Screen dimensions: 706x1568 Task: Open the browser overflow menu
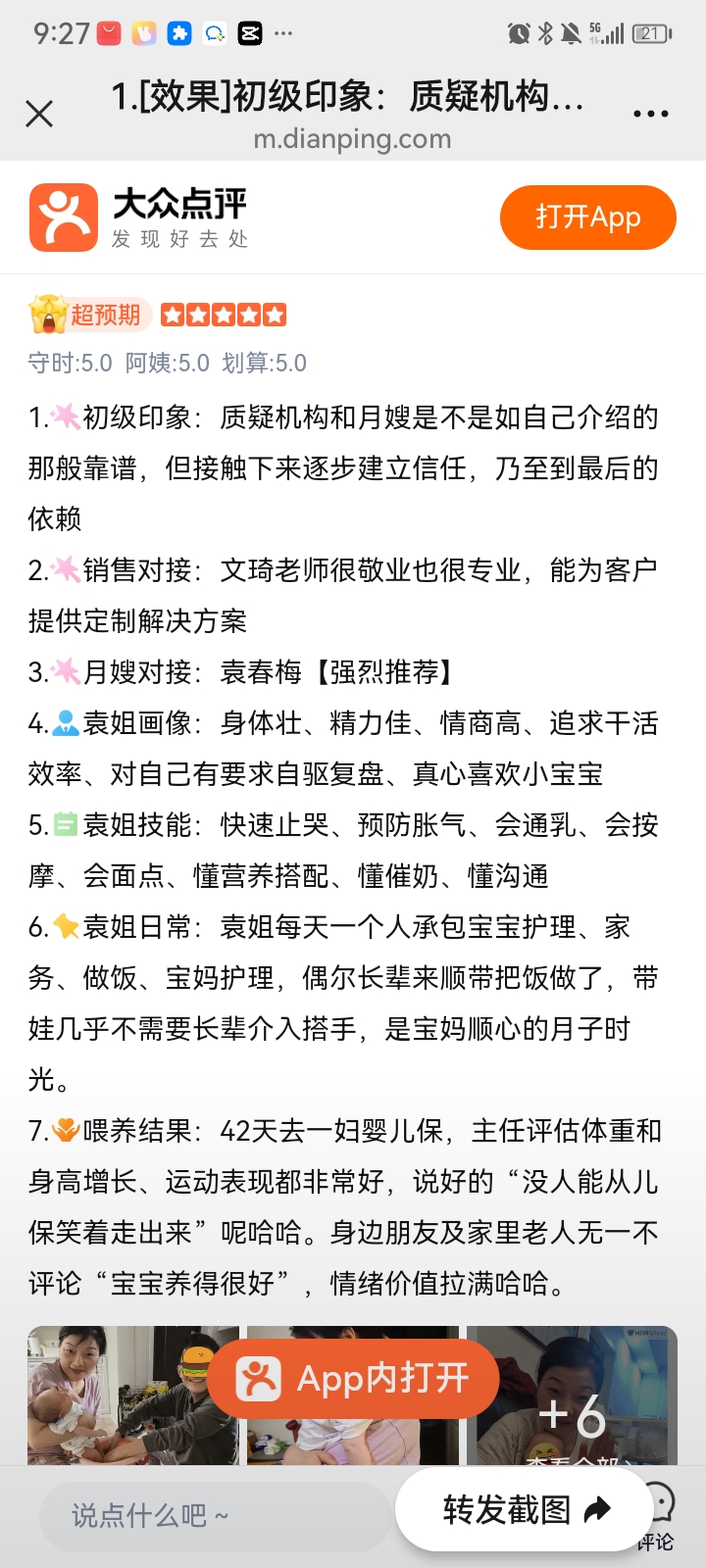pos(651,115)
